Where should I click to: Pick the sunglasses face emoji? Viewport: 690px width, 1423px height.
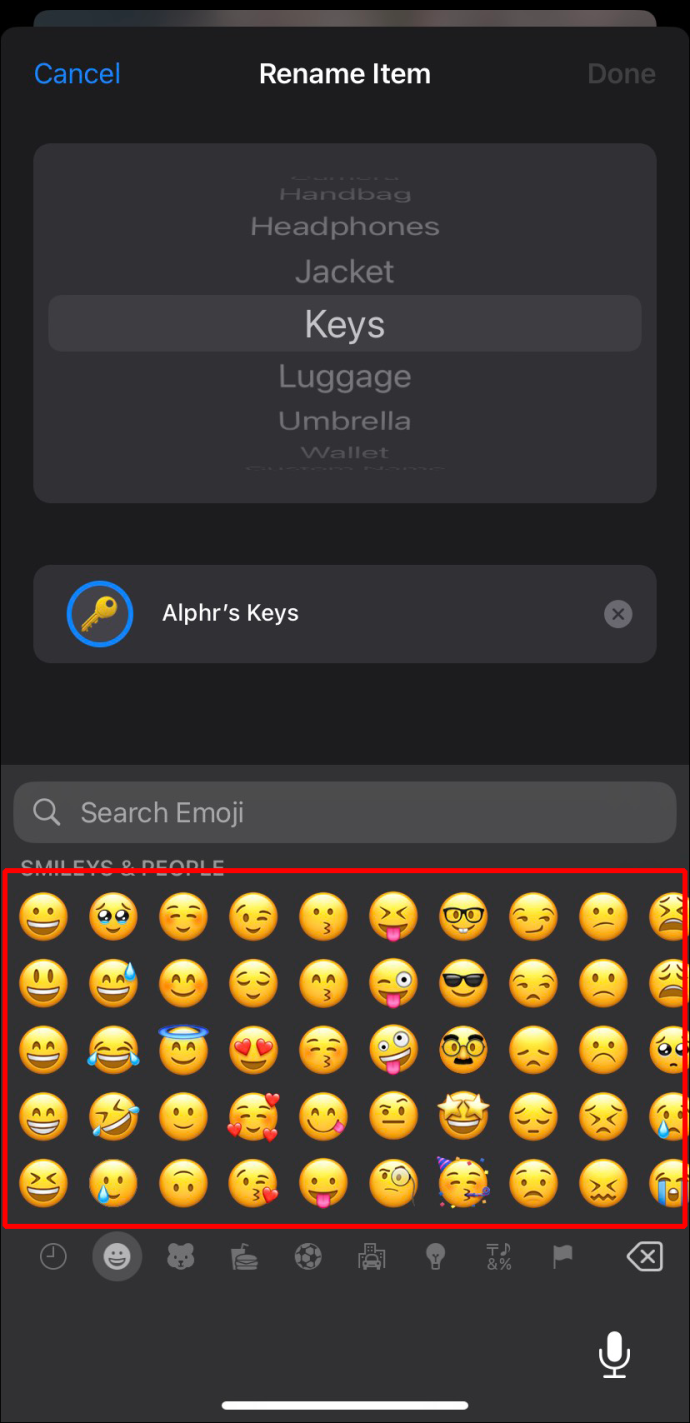(x=463, y=985)
